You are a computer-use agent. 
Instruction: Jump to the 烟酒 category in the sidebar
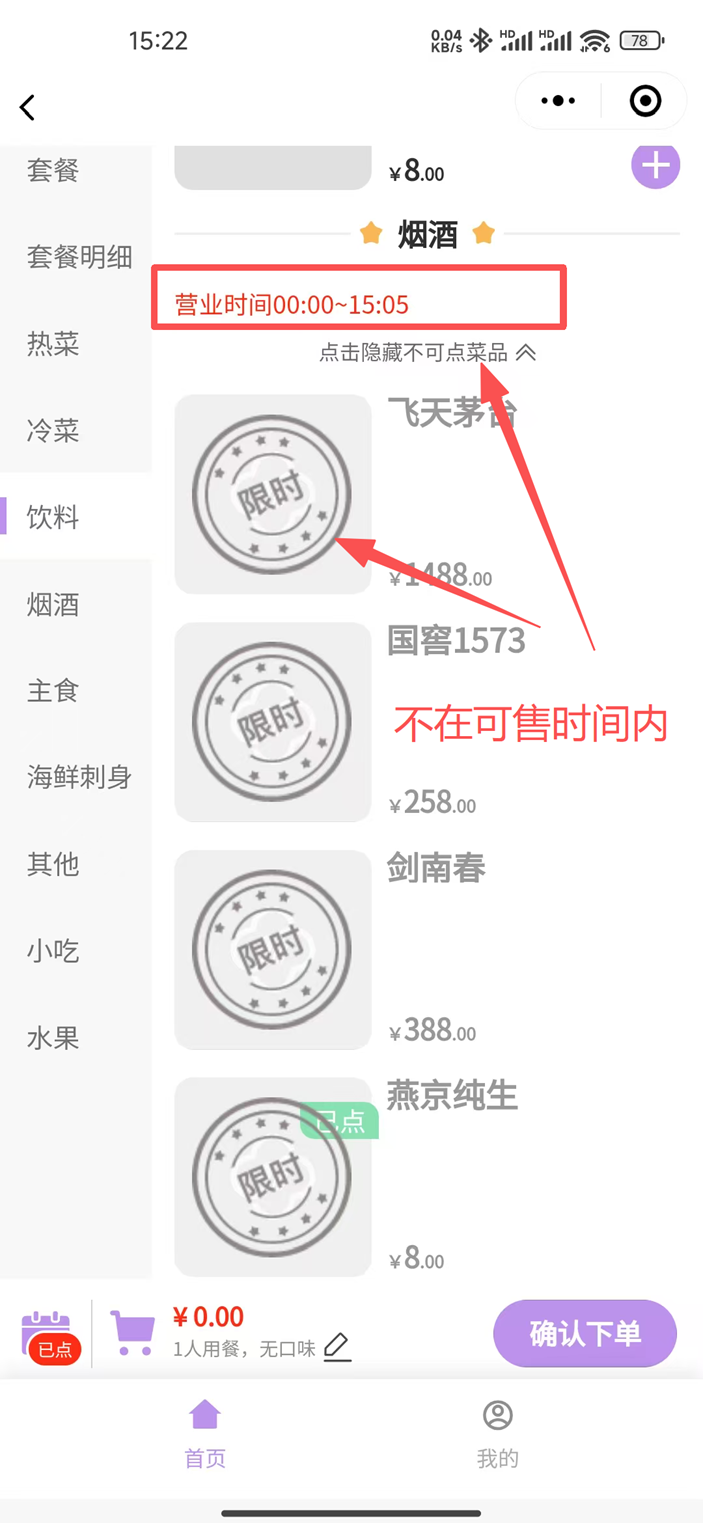pos(53,604)
